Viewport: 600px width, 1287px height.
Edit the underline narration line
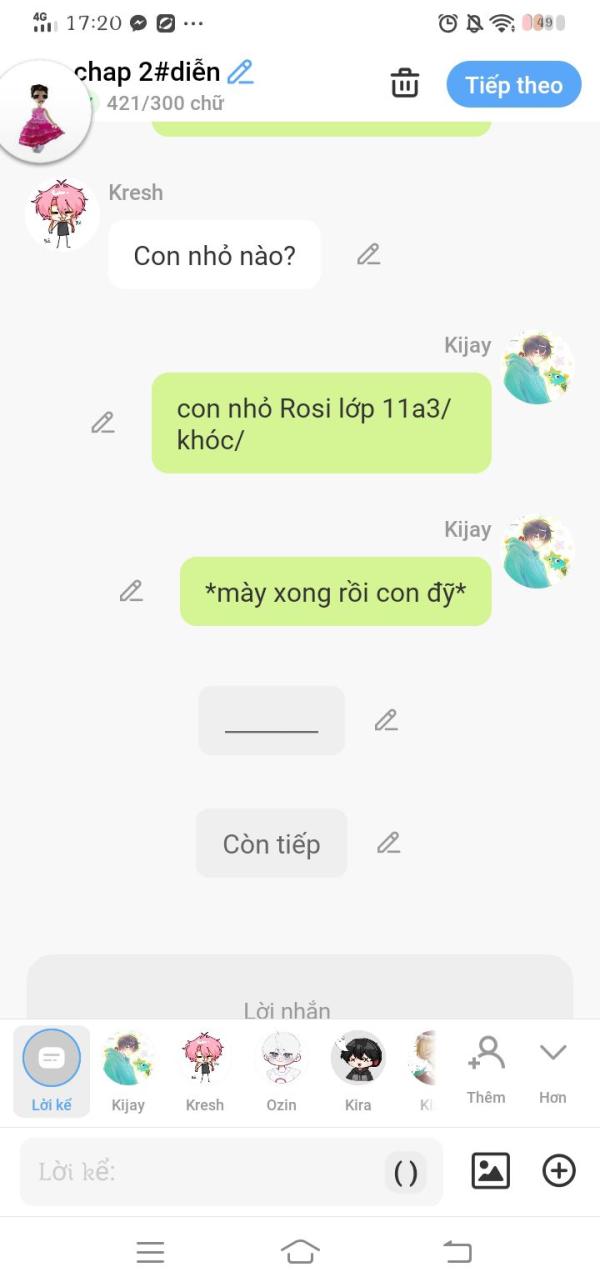[386, 720]
